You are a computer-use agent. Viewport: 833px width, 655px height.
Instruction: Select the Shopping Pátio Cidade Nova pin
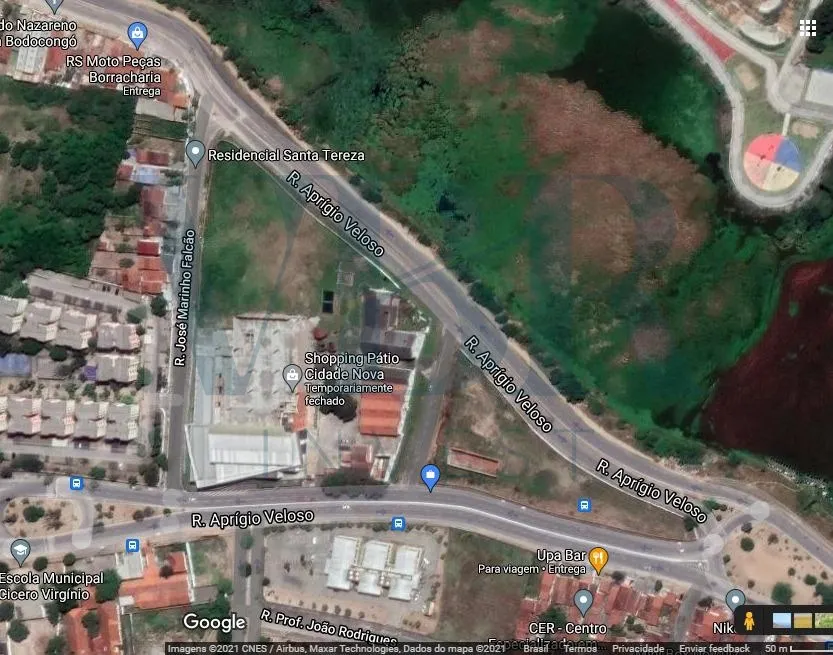[292, 377]
